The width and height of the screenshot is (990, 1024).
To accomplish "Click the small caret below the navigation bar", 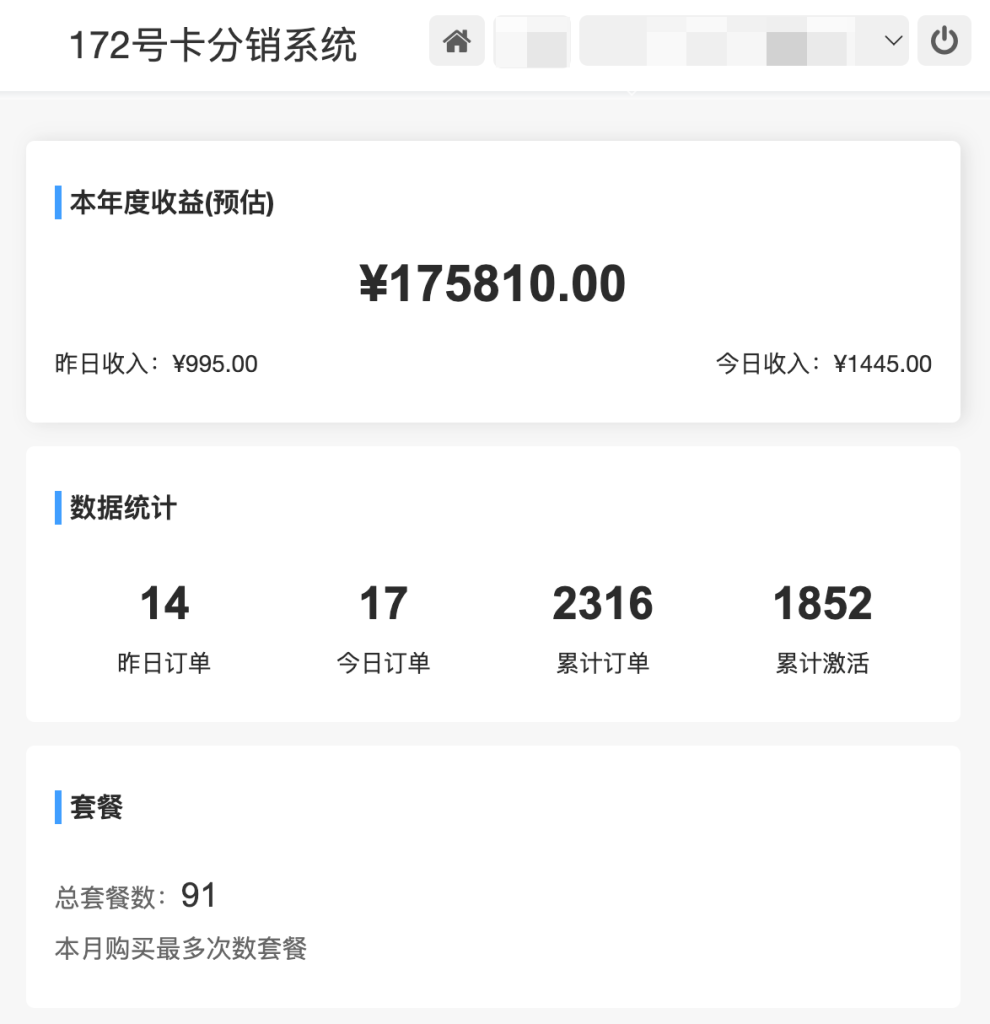I will 630,90.
